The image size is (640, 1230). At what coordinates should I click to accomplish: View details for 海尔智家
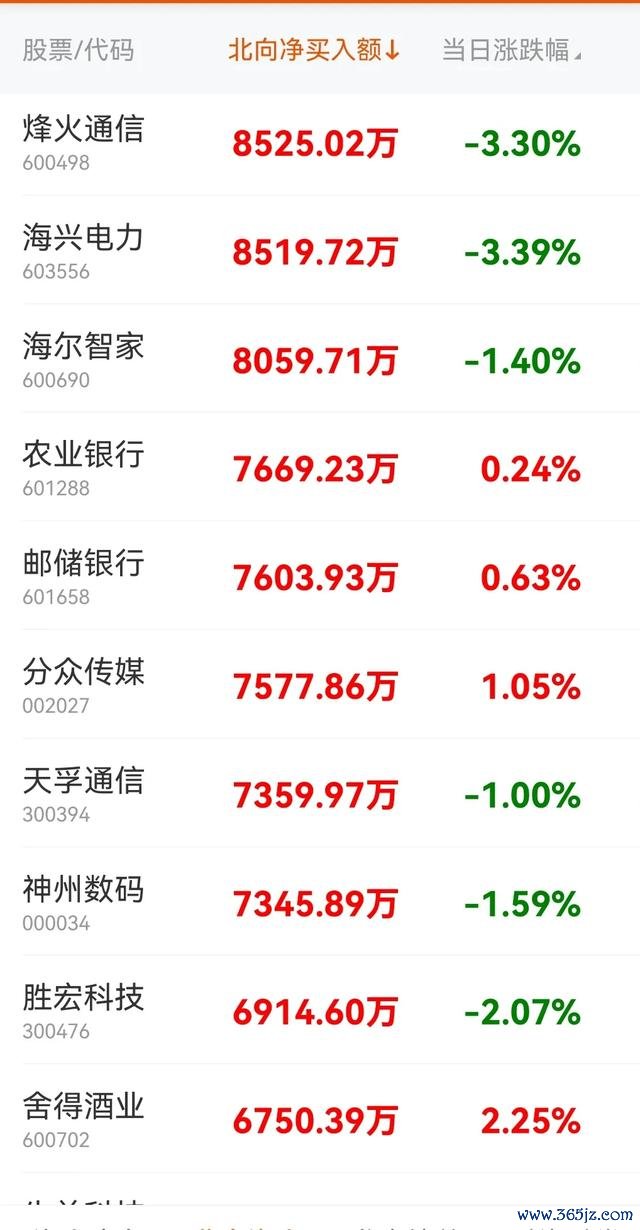click(x=320, y=359)
